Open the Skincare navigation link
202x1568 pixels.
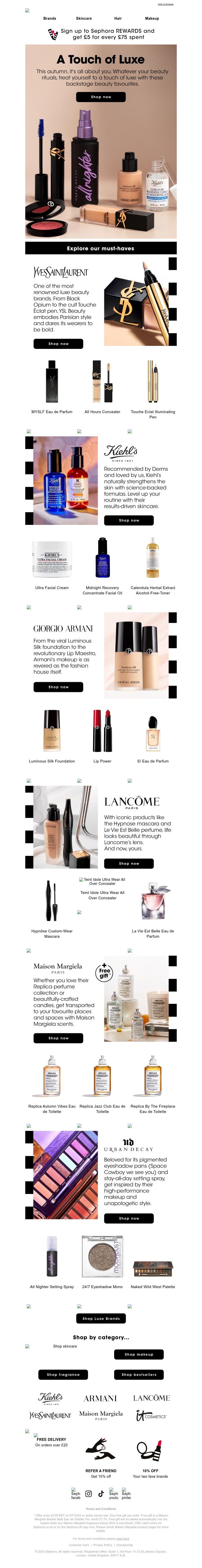[84, 18]
